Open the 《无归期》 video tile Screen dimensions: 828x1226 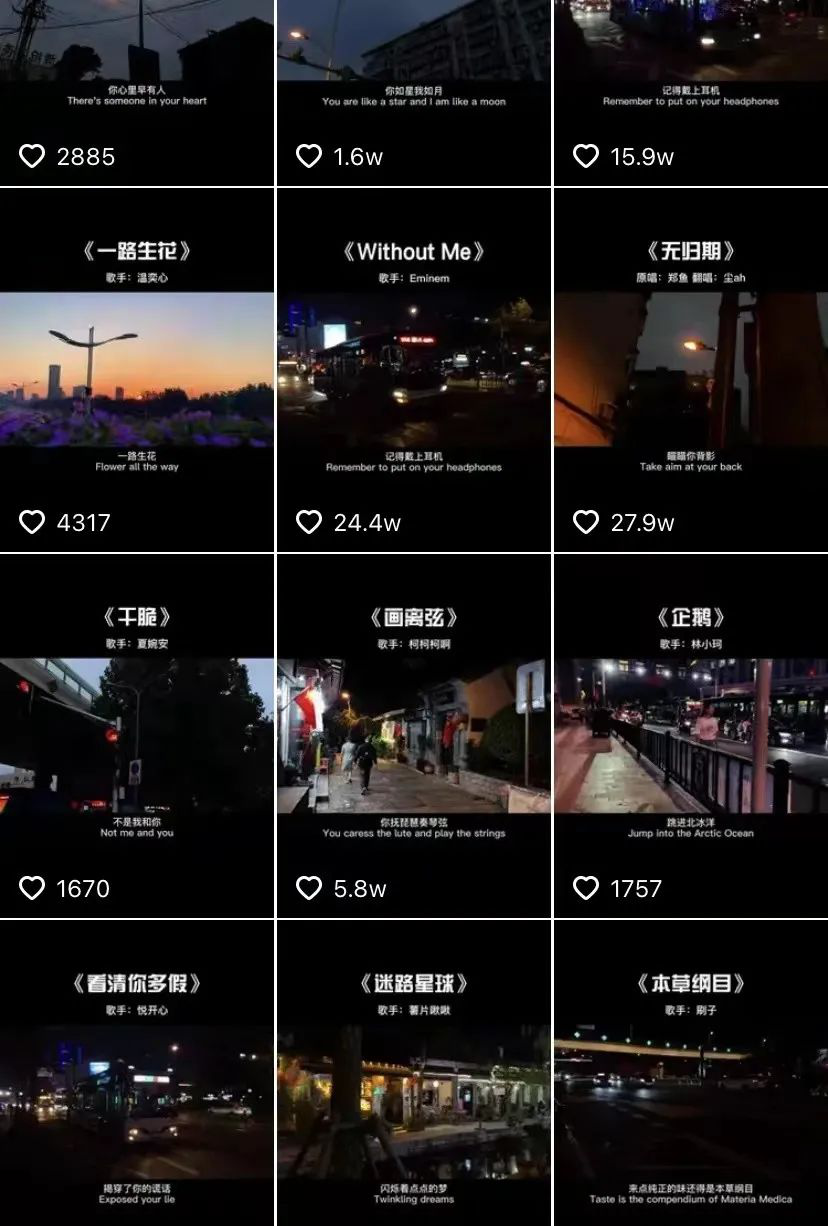[x=691, y=370]
